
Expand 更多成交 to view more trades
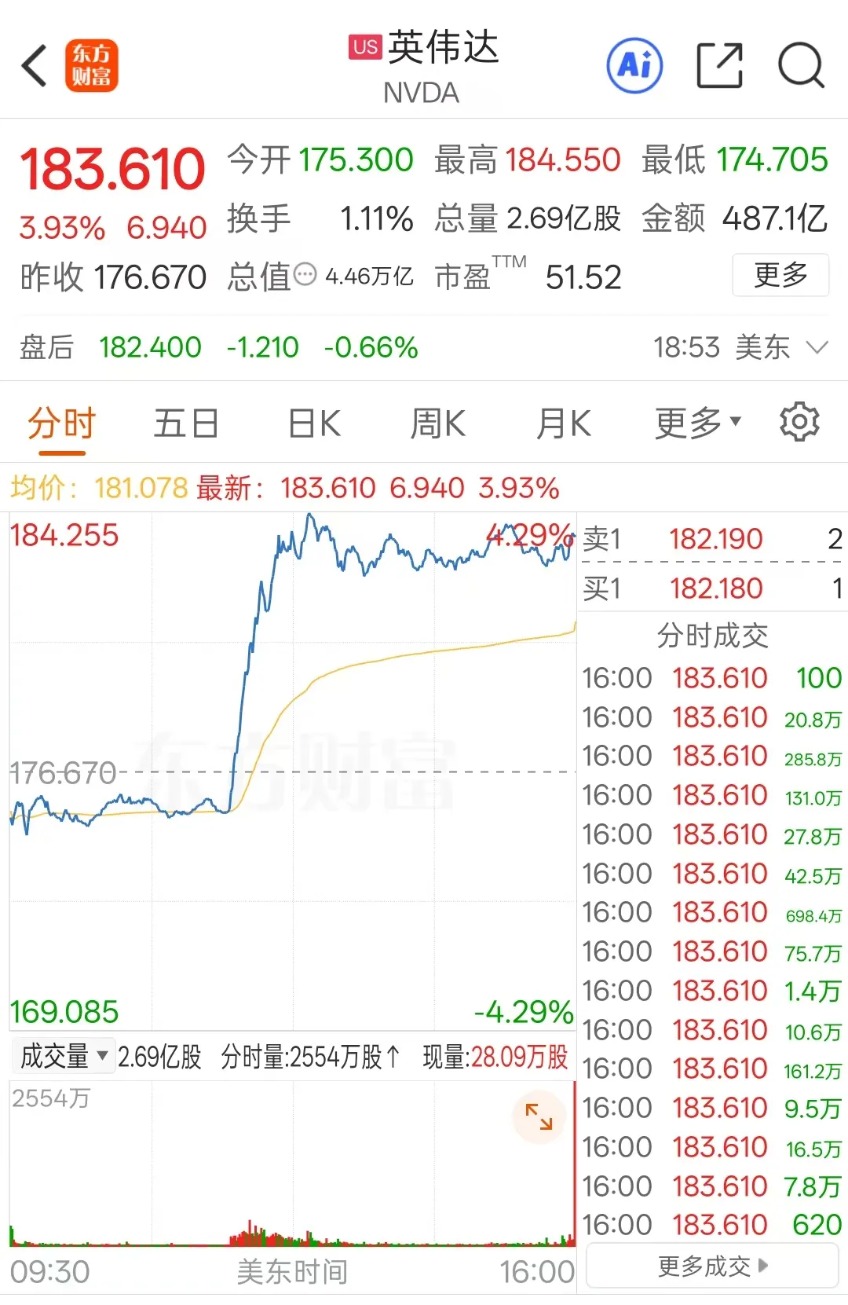point(711,1266)
